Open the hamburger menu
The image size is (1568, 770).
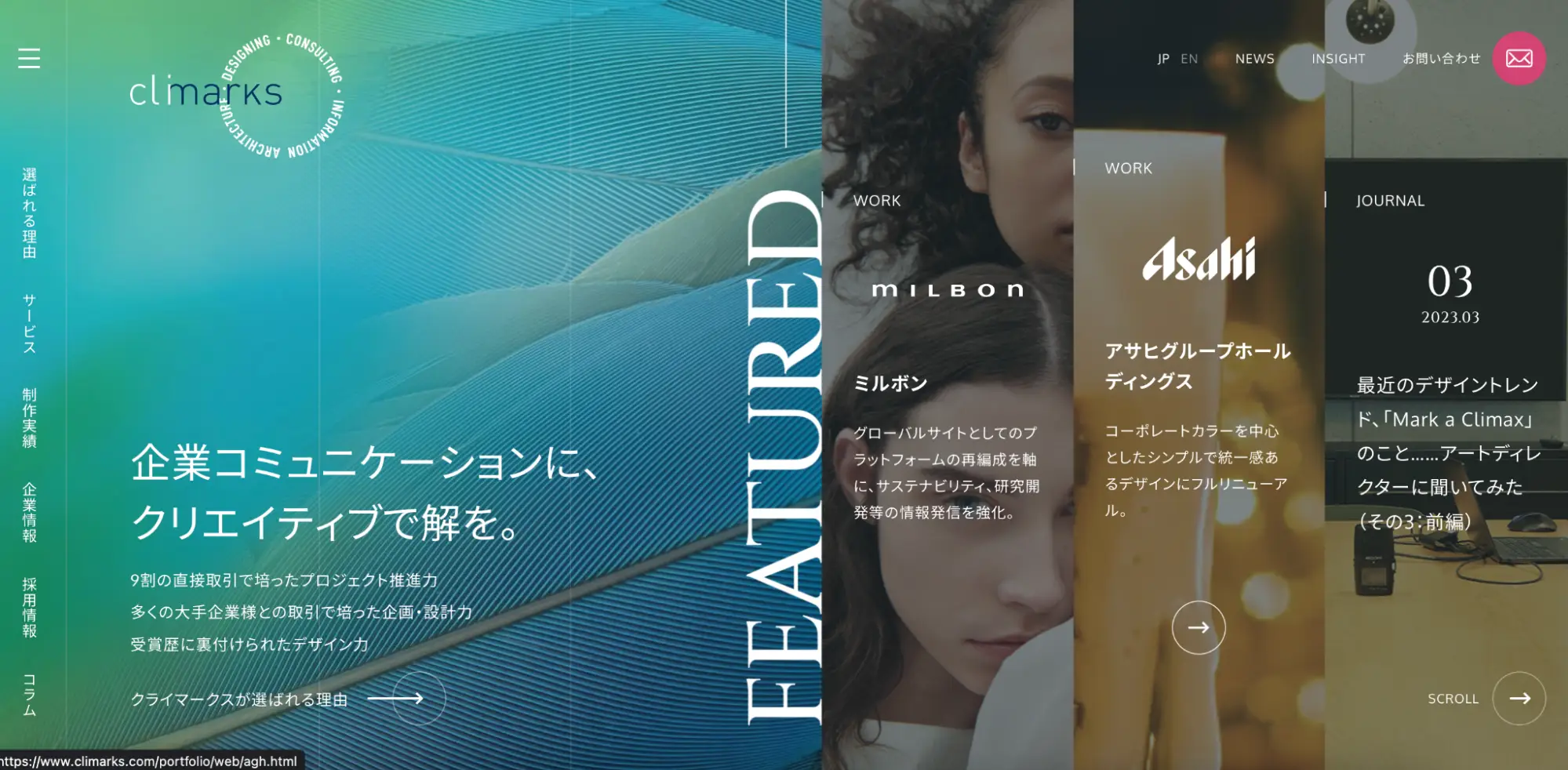click(x=29, y=58)
